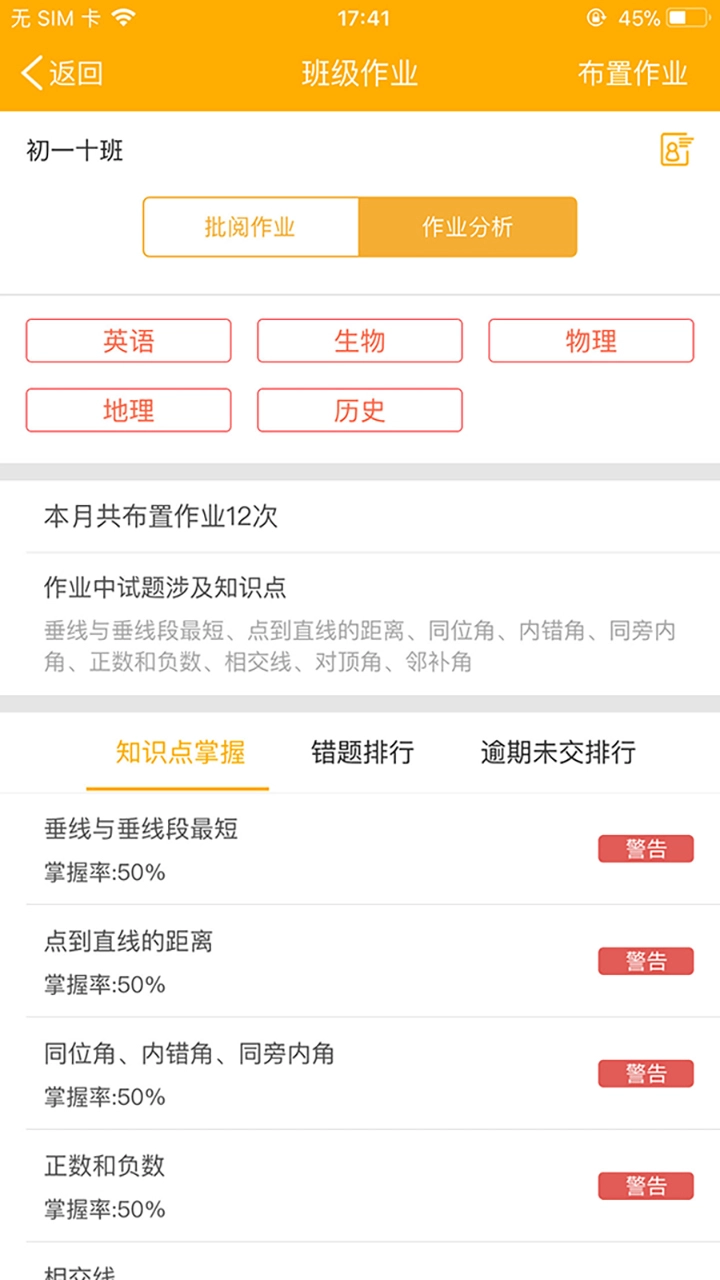Open the class roster icon
This screenshot has height=1280, width=720.
click(x=676, y=150)
